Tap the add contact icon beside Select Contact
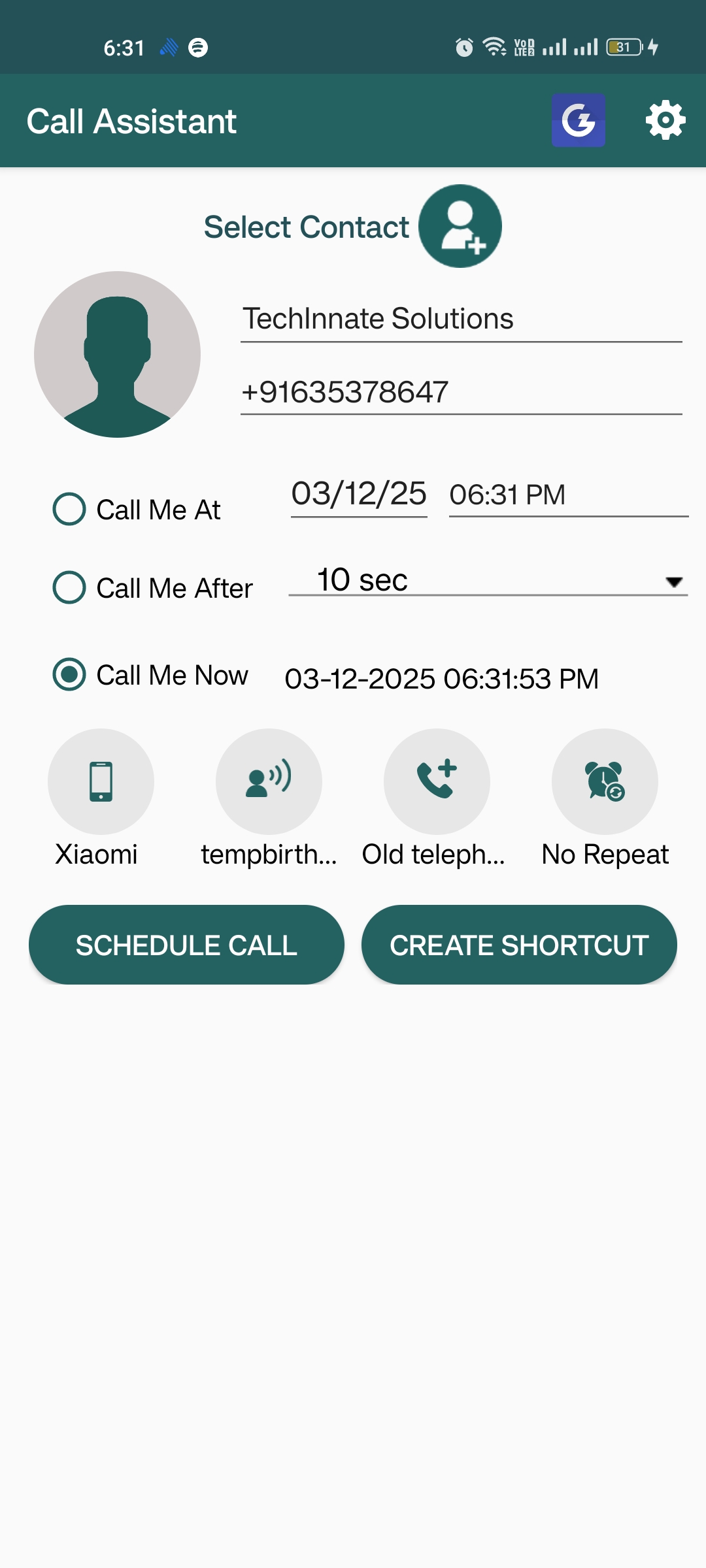The height and width of the screenshot is (1568, 706). (x=460, y=225)
